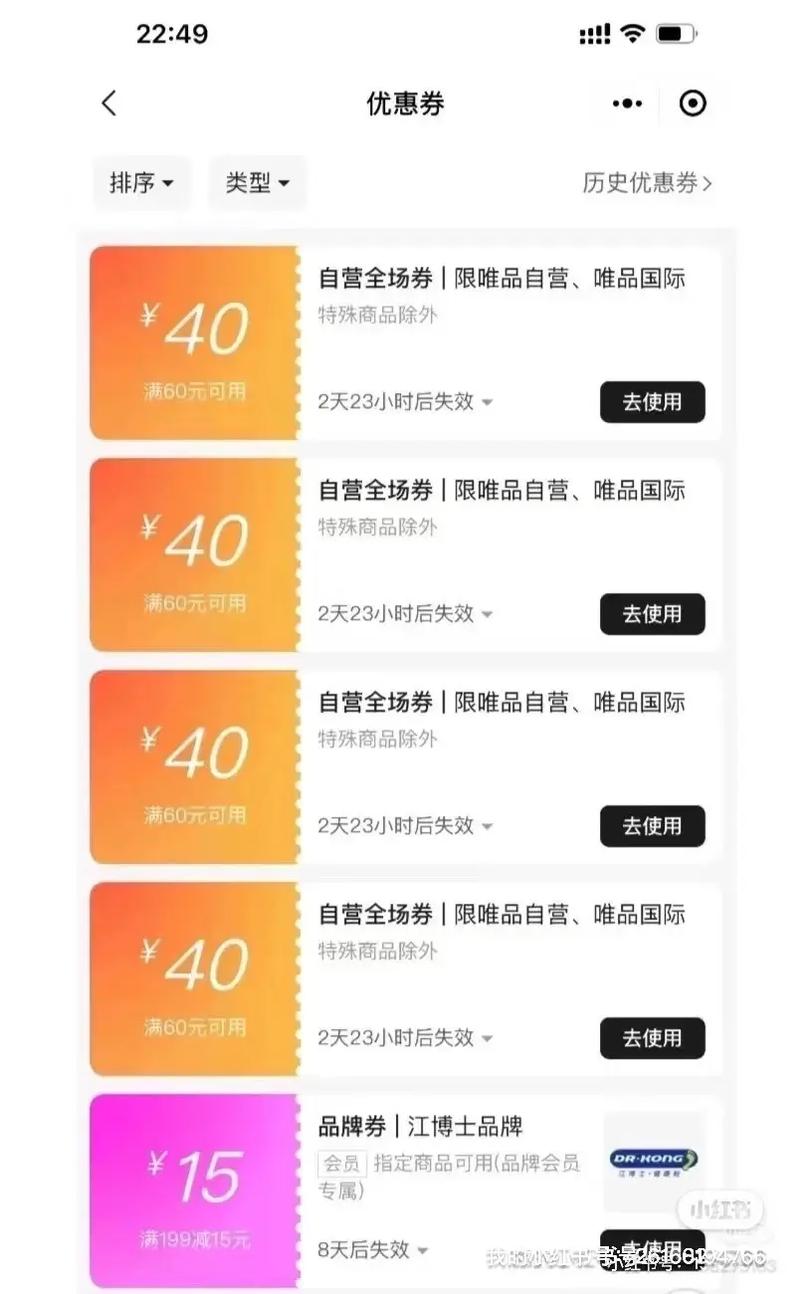Open 历史优惠券 history page
This screenshot has width=800, height=1294.
[645, 184]
